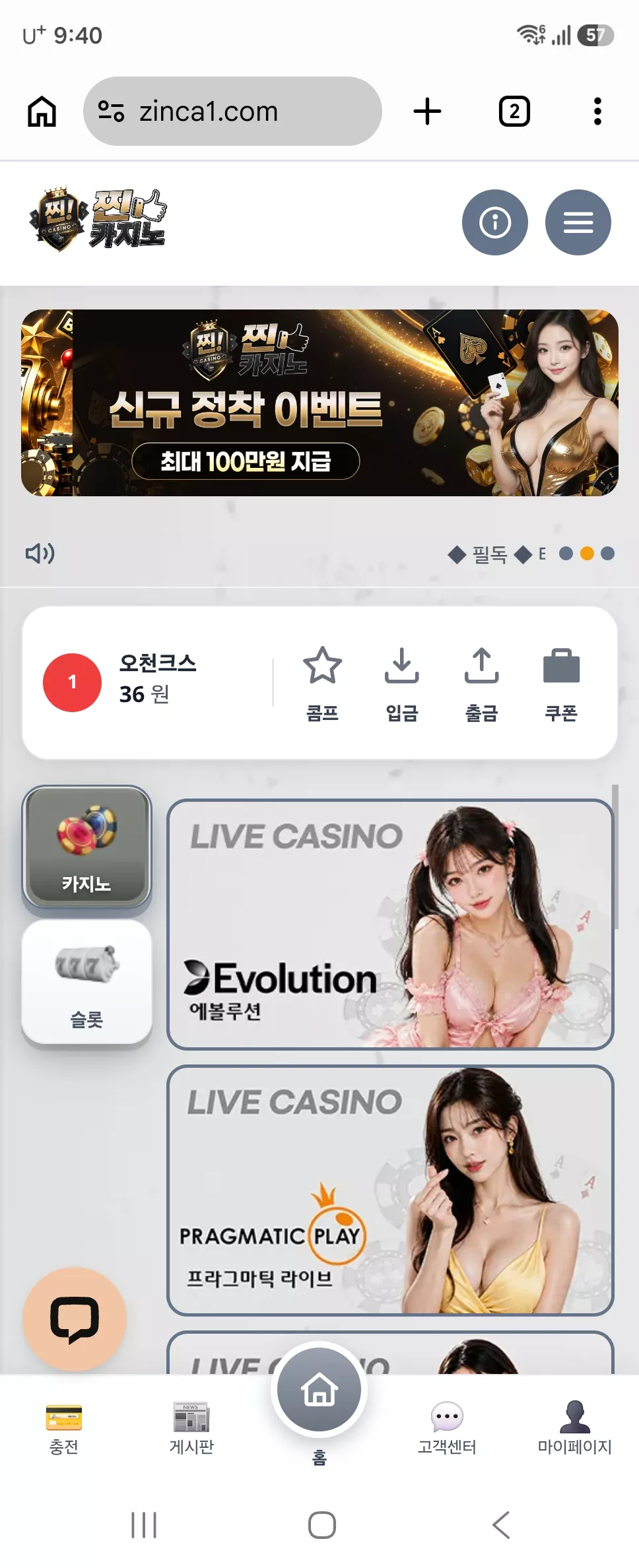This screenshot has width=639, height=1568.
Task: Tap the browser address bar zinca1.com
Action: pyautogui.click(x=232, y=112)
